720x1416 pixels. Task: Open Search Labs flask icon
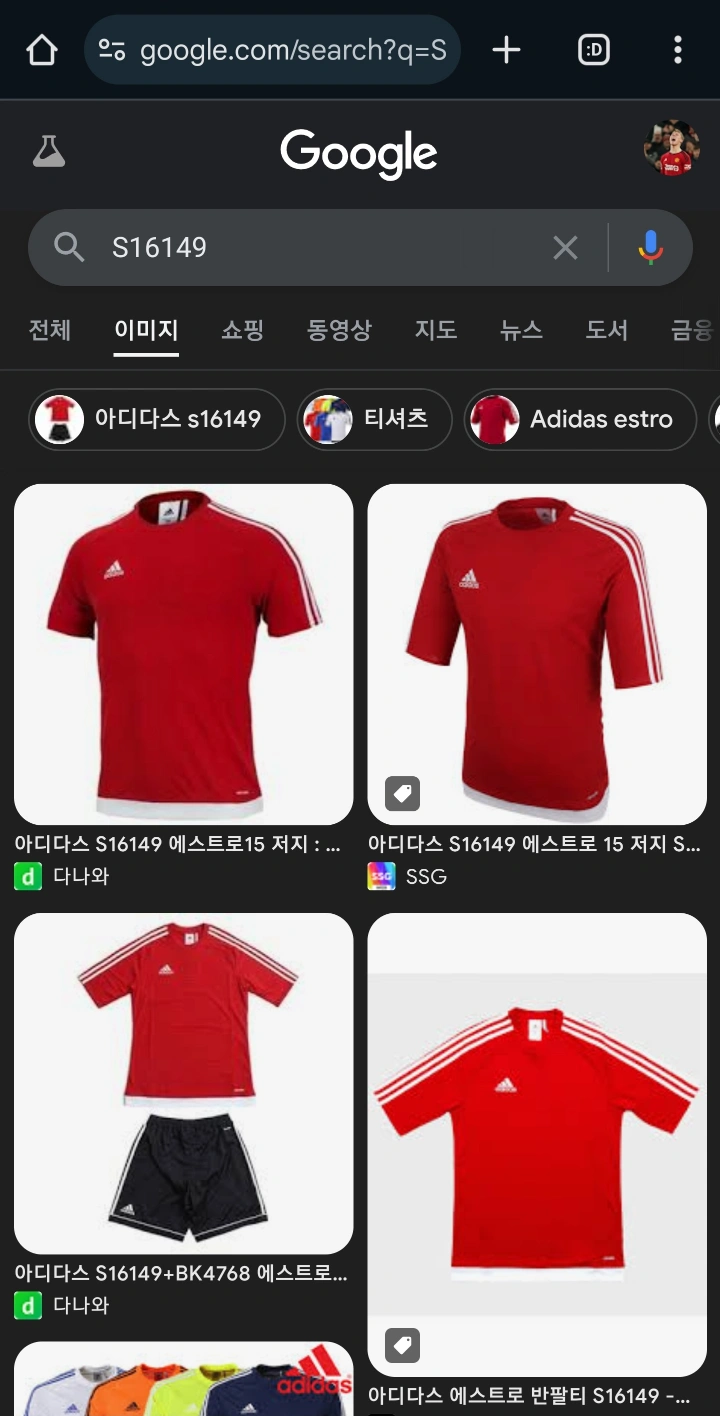48,152
